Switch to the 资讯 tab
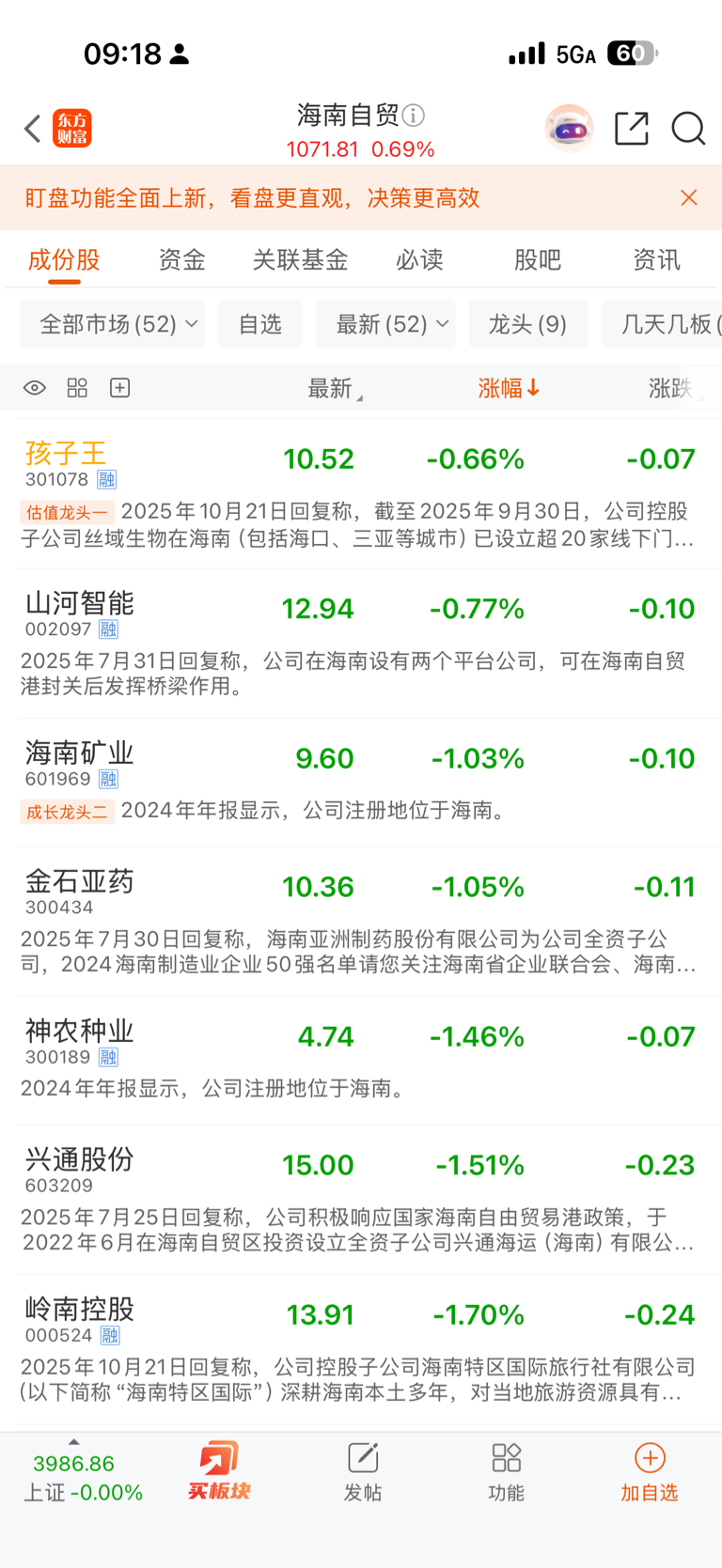Viewport: 722px width, 1568px height. coord(656,259)
